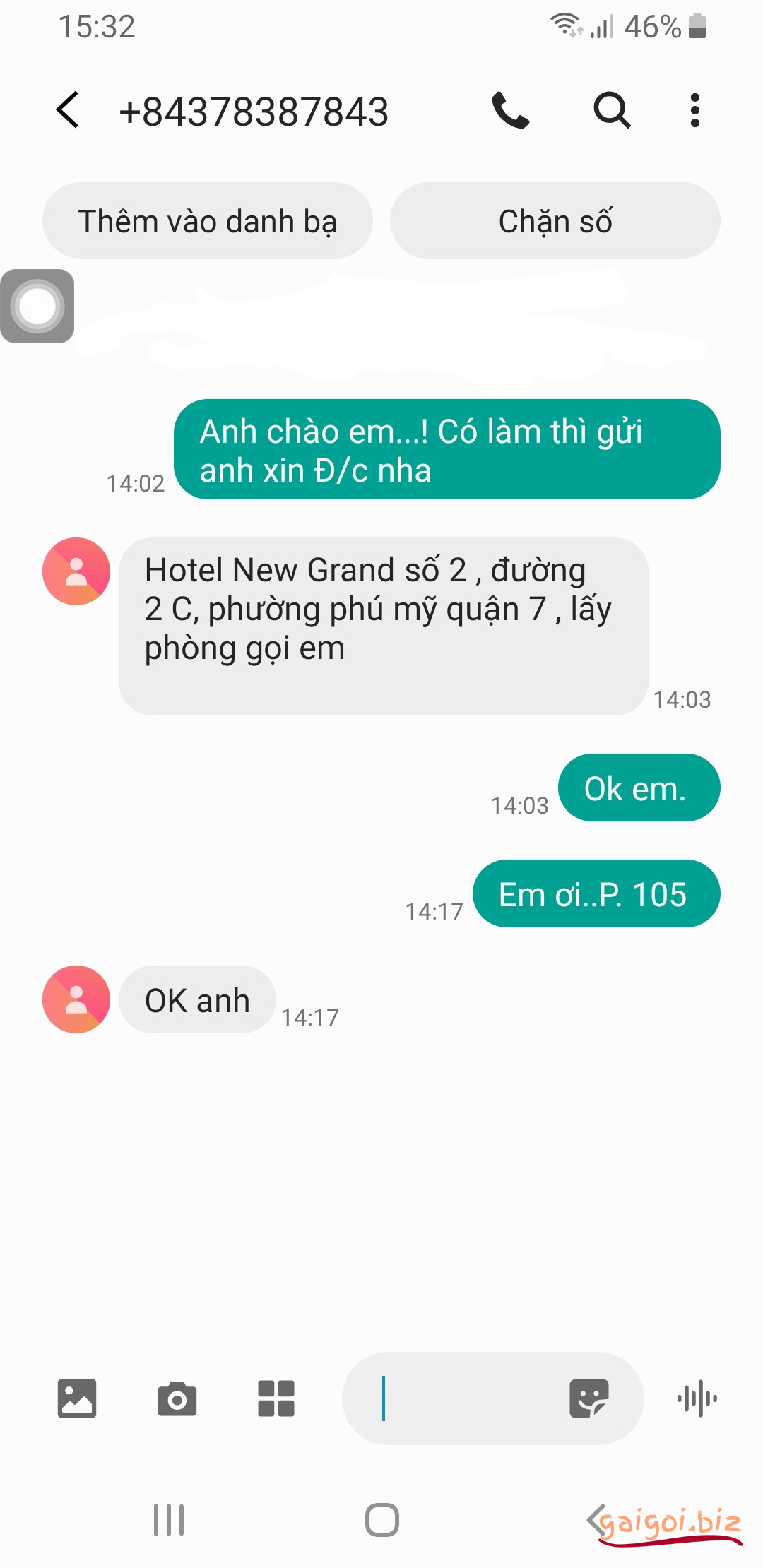Record a voice message
The height and width of the screenshot is (1568, 763).
click(x=697, y=1398)
